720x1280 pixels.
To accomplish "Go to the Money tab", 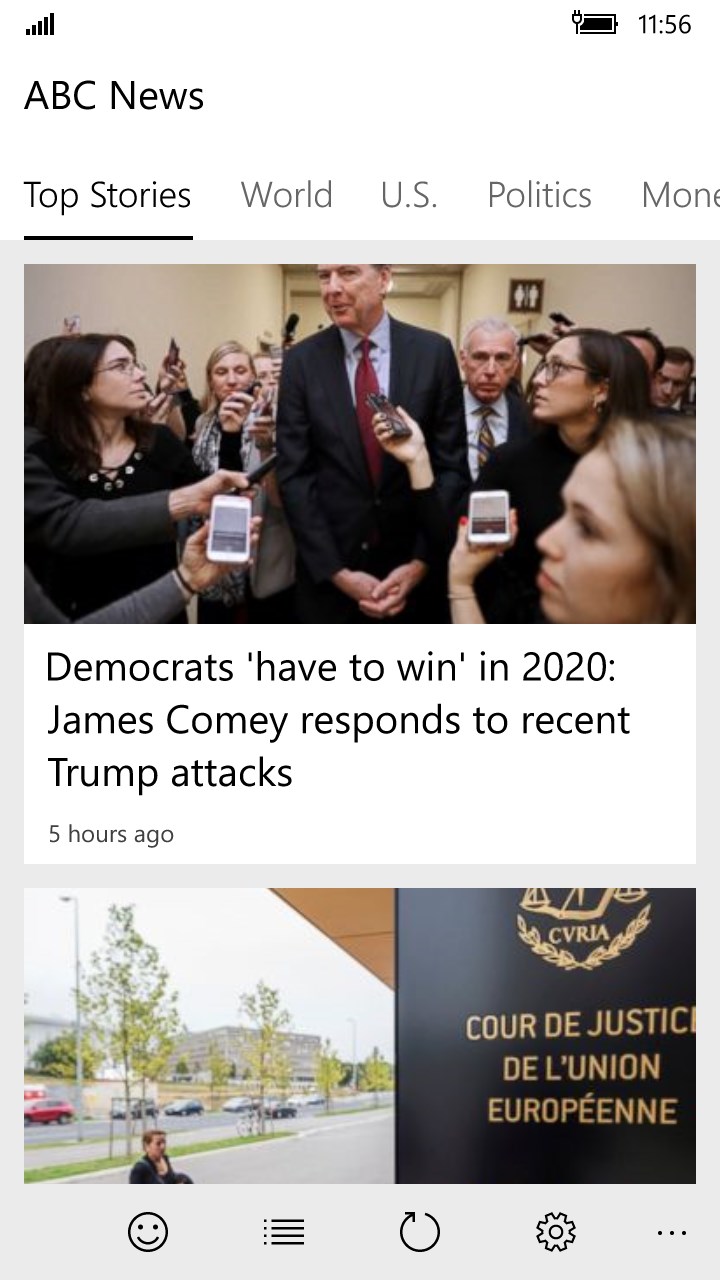I will tap(680, 195).
